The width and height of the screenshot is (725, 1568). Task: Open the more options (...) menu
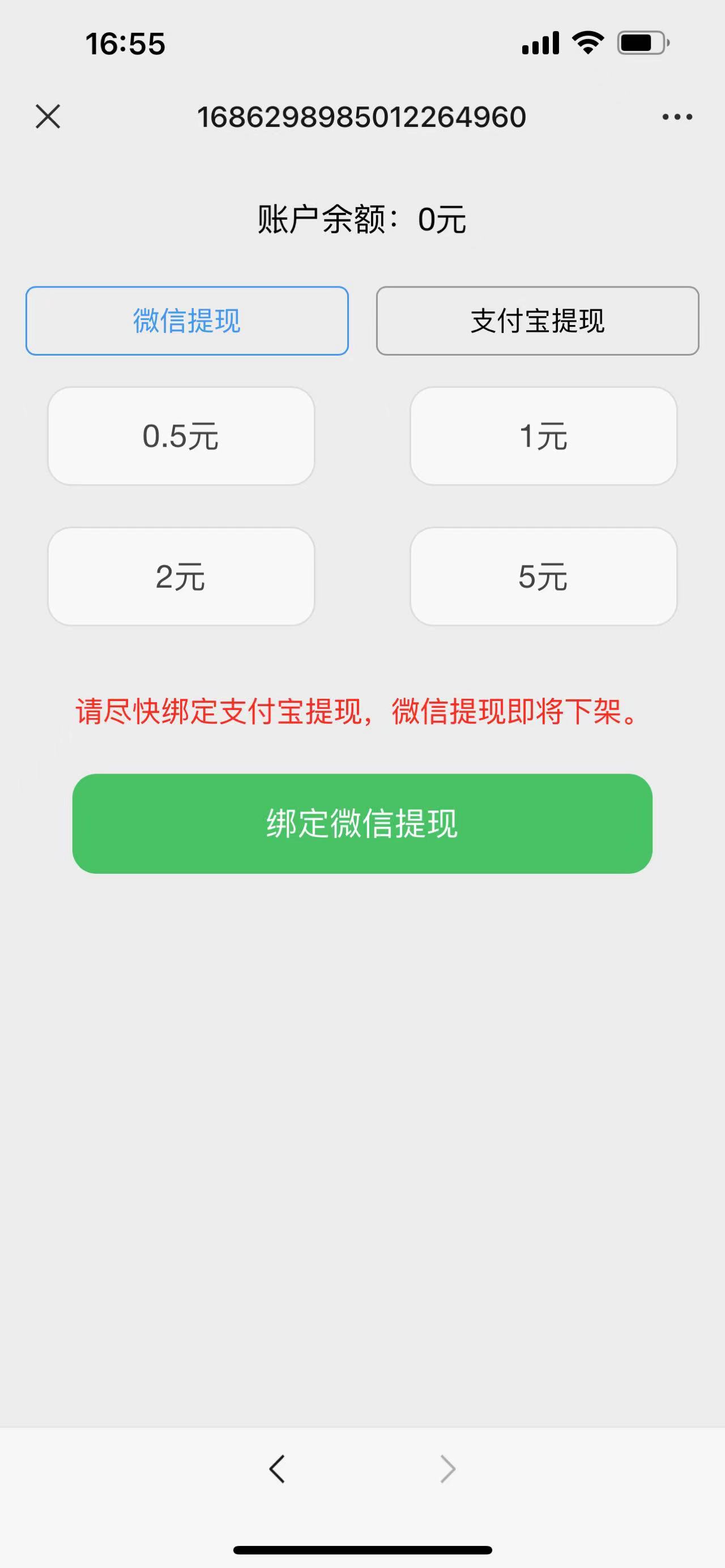(675, 117)
